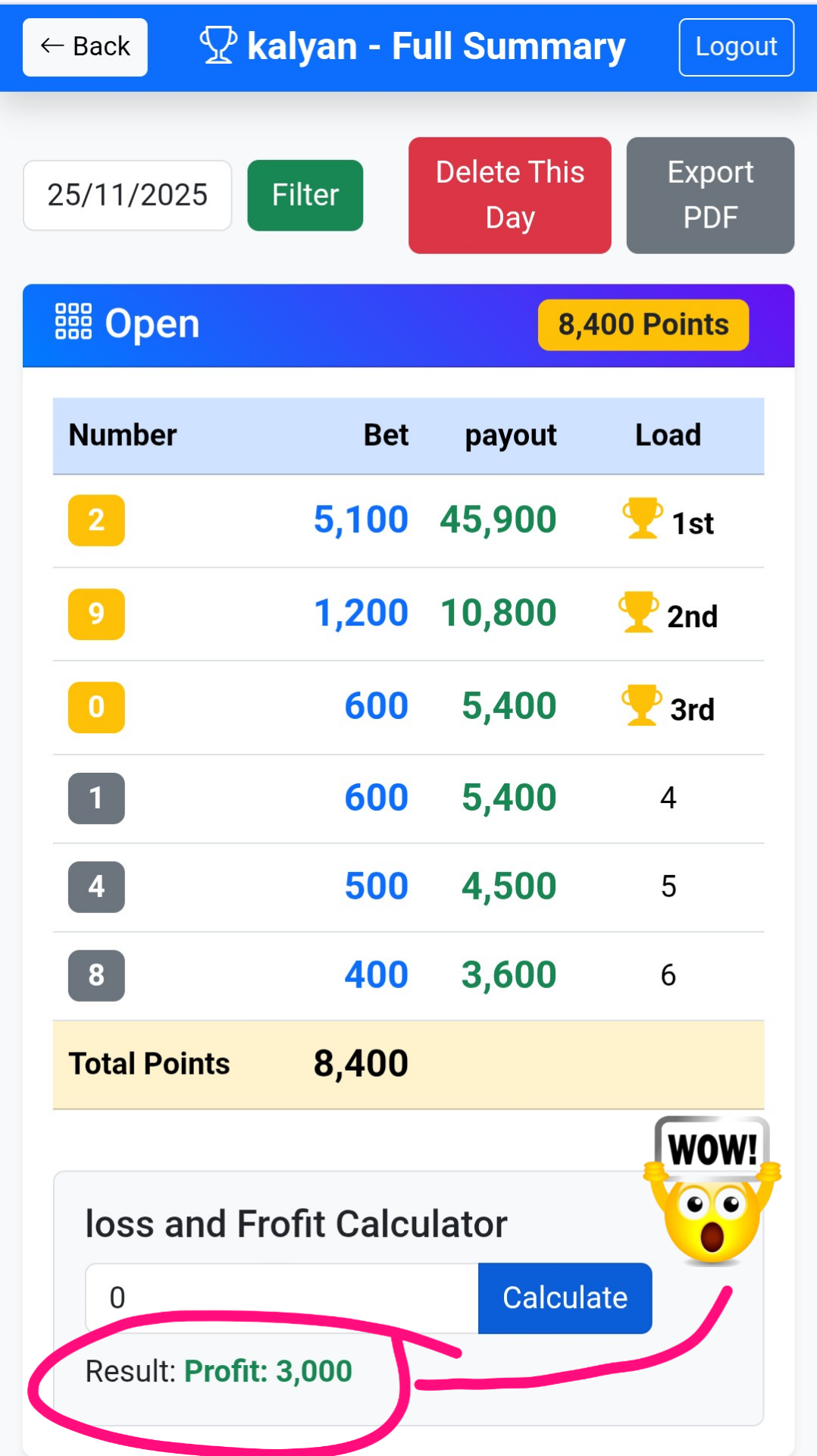Go back using the Back button
The image size is (817, 1456).
click(85, 47)
